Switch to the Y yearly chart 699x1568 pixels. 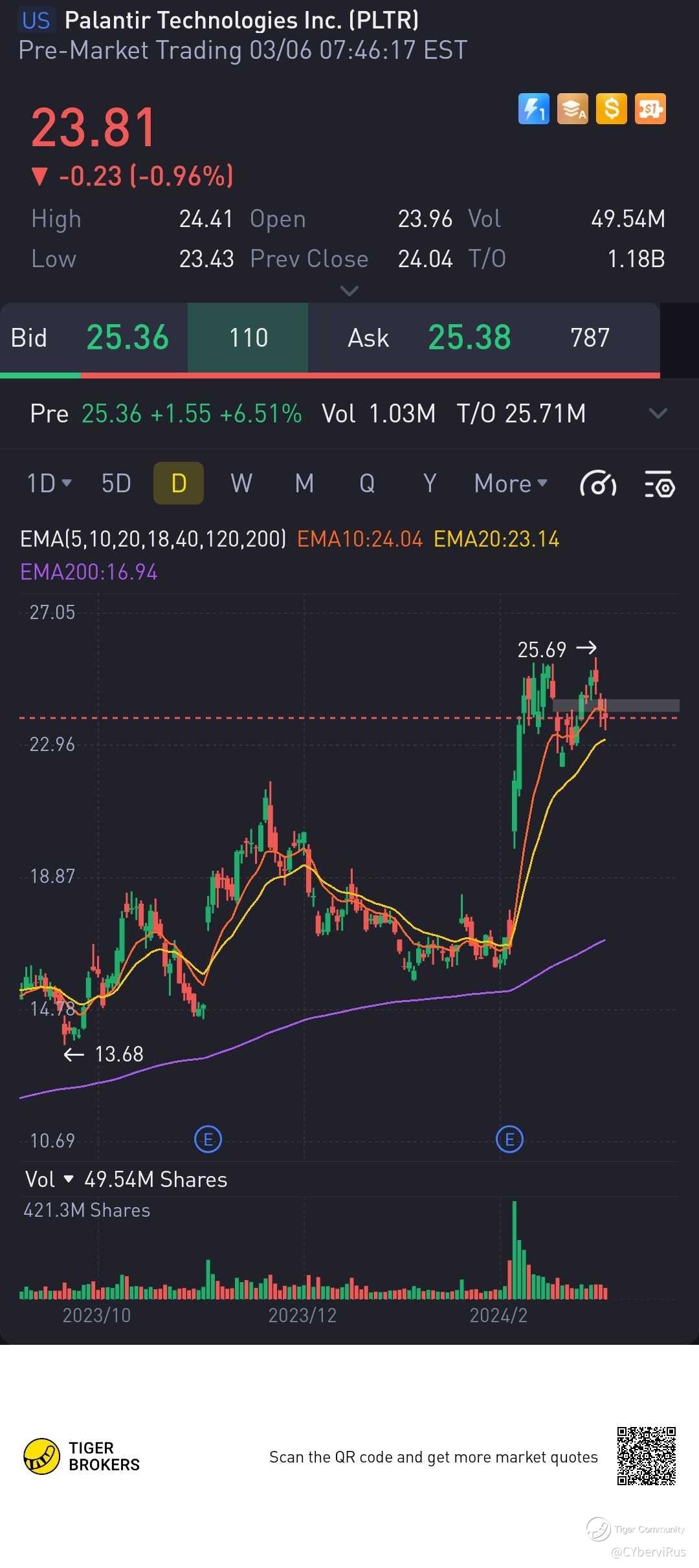(430, 483)
